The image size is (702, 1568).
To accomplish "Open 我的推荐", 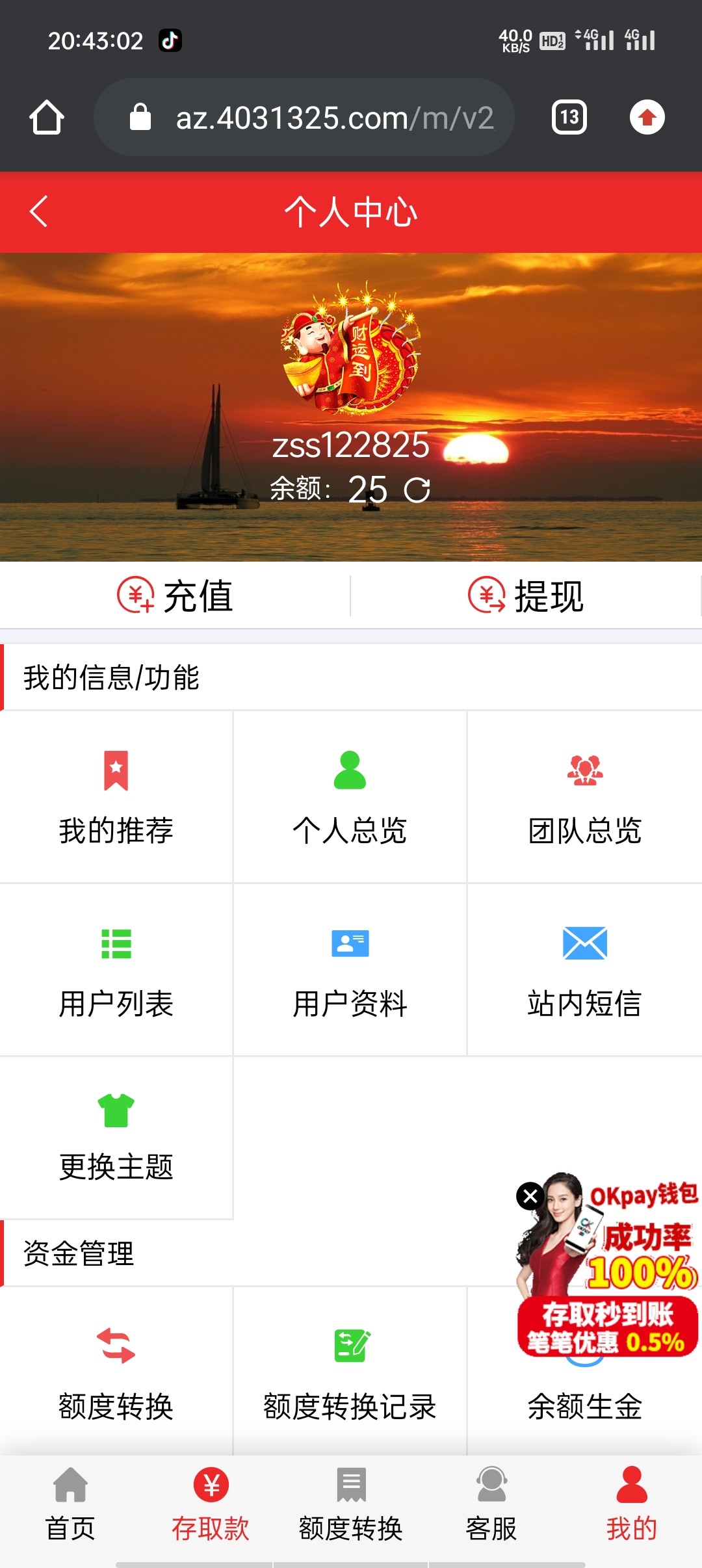I will point(116,797).
